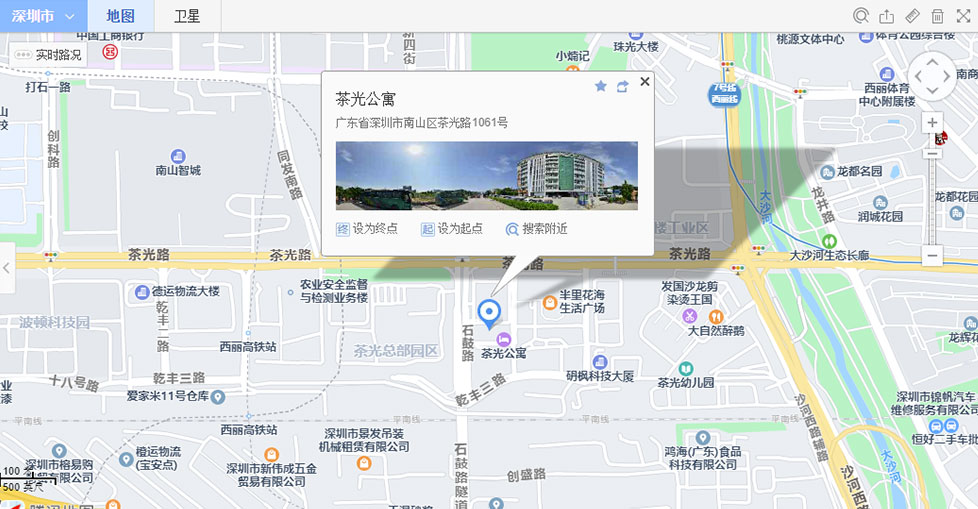Enter fullscreen map mode
The height and width of the screenshot is (509, 978).
(963, 16)
